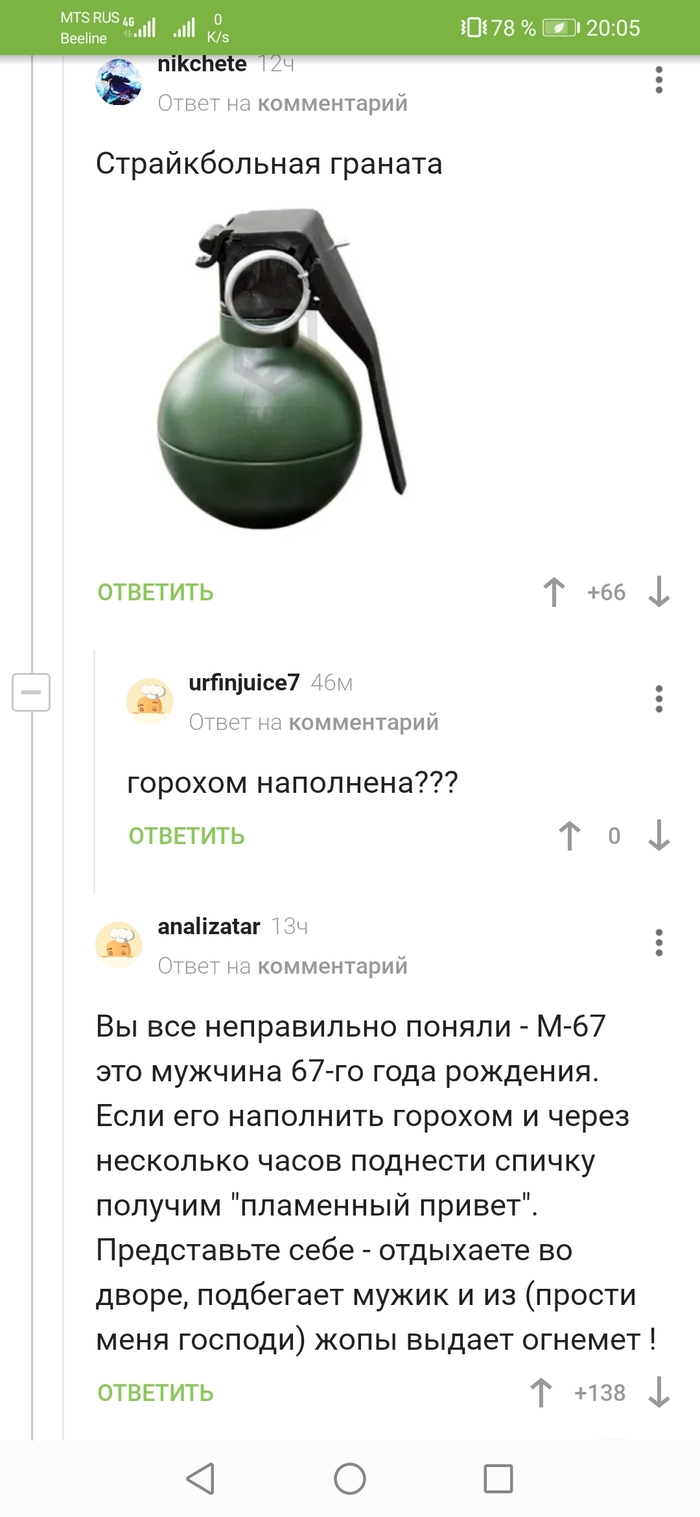Go to the home screen

350,1478
